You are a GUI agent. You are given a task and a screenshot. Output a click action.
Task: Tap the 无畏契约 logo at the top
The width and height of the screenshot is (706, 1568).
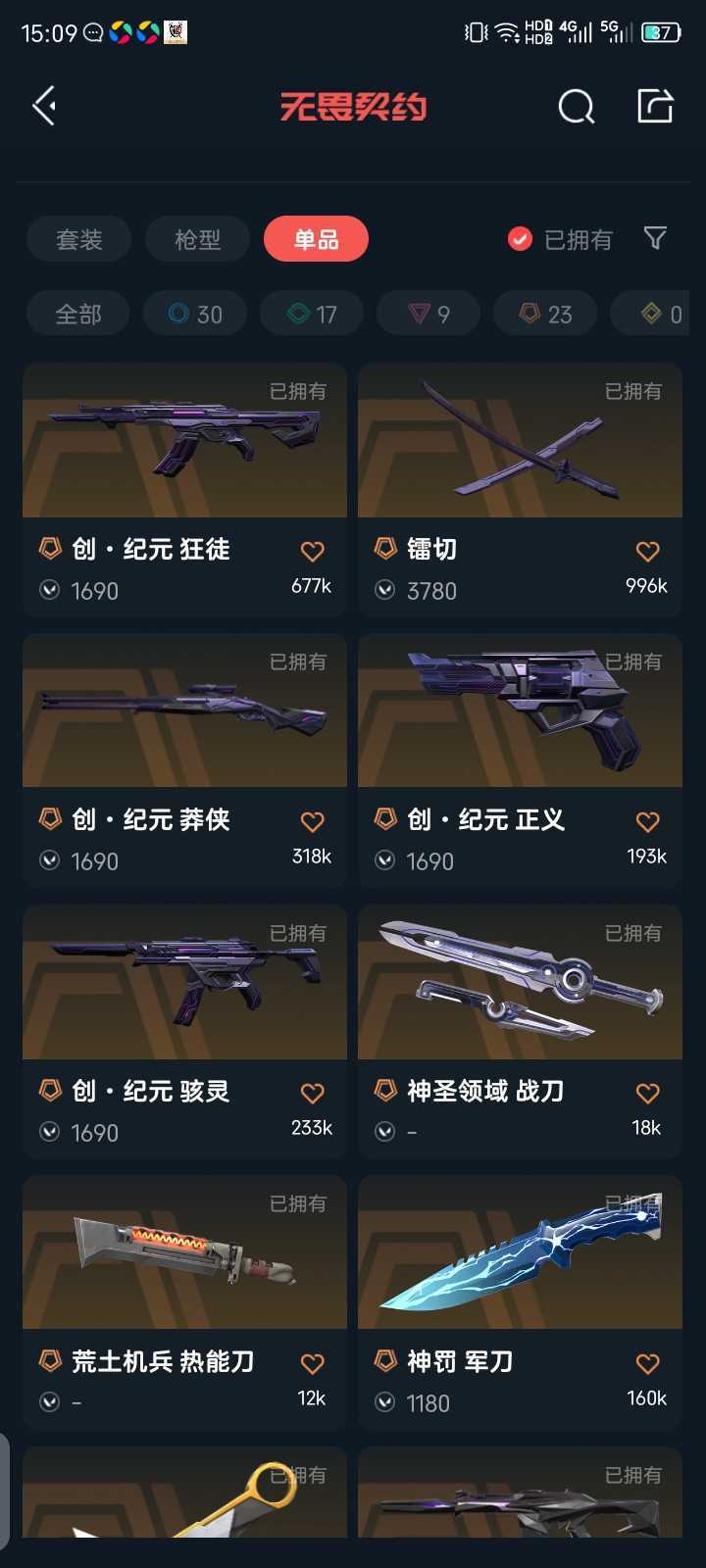[x=353, y=106]
